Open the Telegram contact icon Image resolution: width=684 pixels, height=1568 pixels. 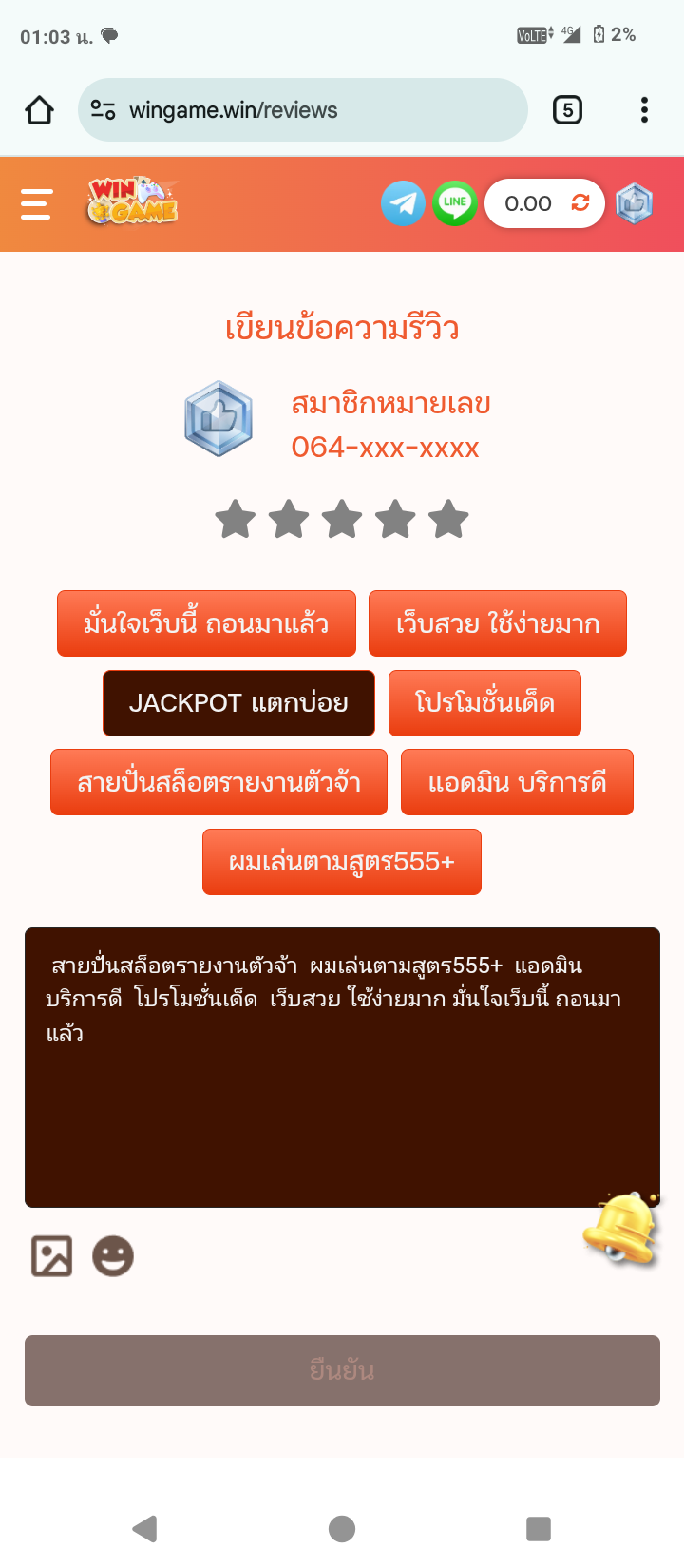click(x=404, y=203)
